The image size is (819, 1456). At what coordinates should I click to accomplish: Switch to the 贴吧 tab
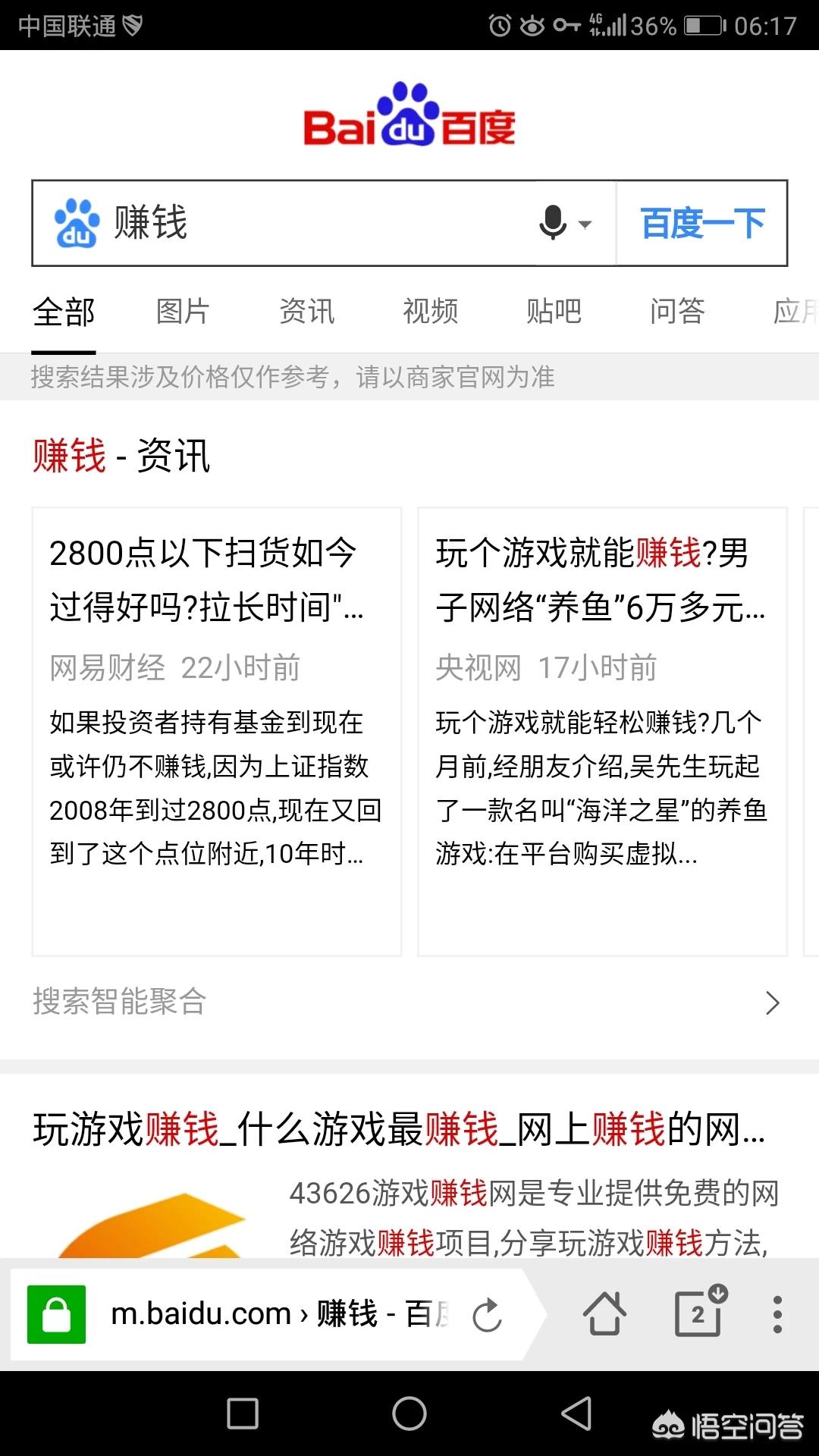tap(554, 312)
